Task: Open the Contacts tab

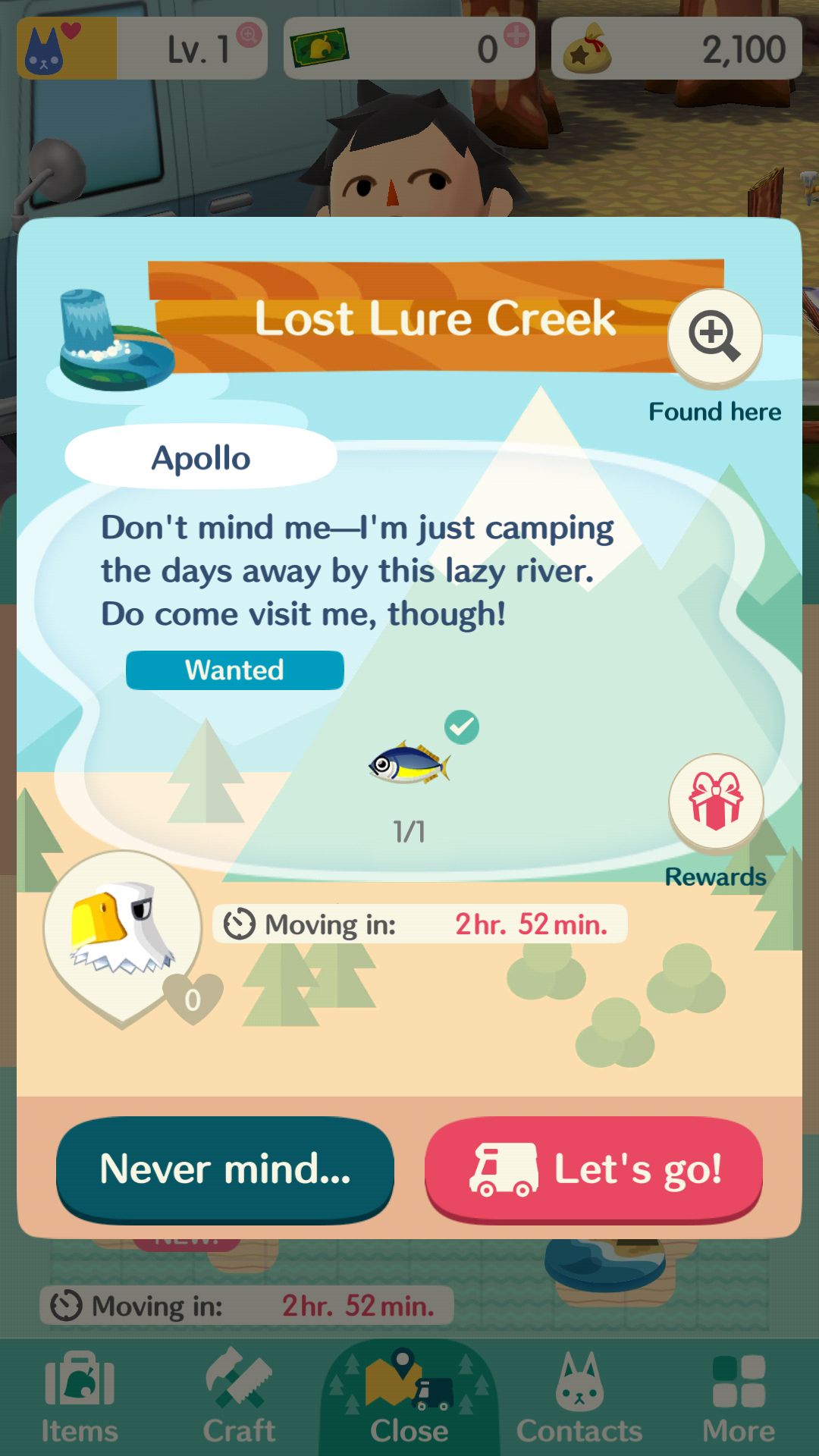Action: (x=579, y=1398)
